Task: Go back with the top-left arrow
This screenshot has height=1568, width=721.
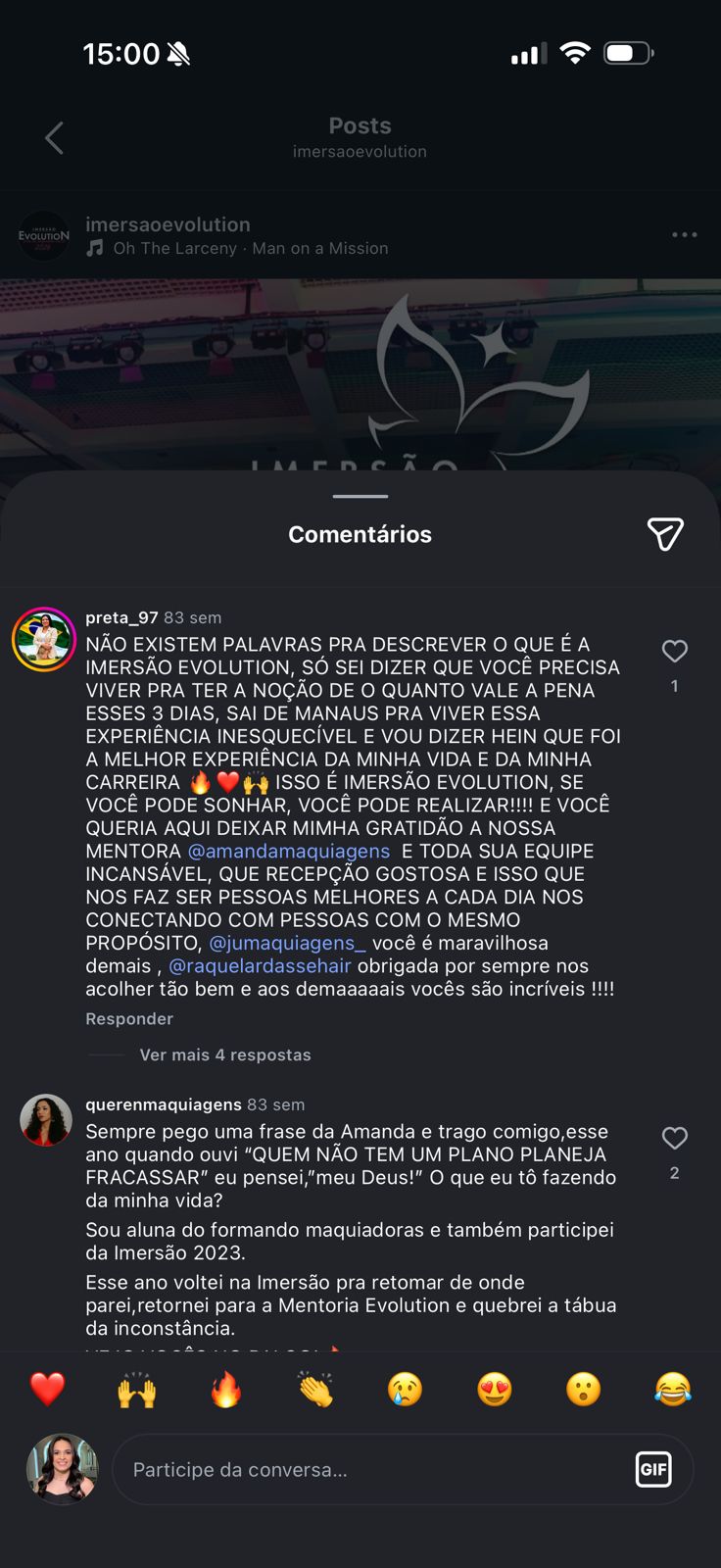Action: pos(55,138)
